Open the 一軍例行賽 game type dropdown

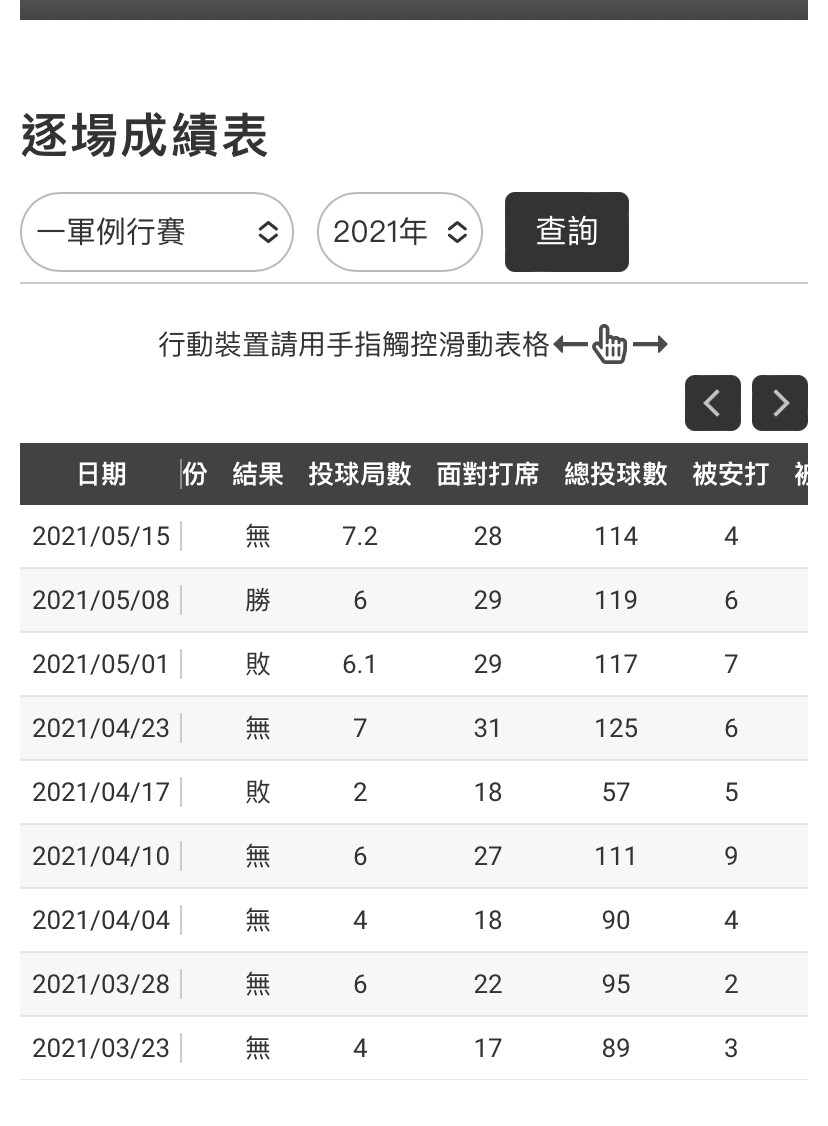[156, 232]
